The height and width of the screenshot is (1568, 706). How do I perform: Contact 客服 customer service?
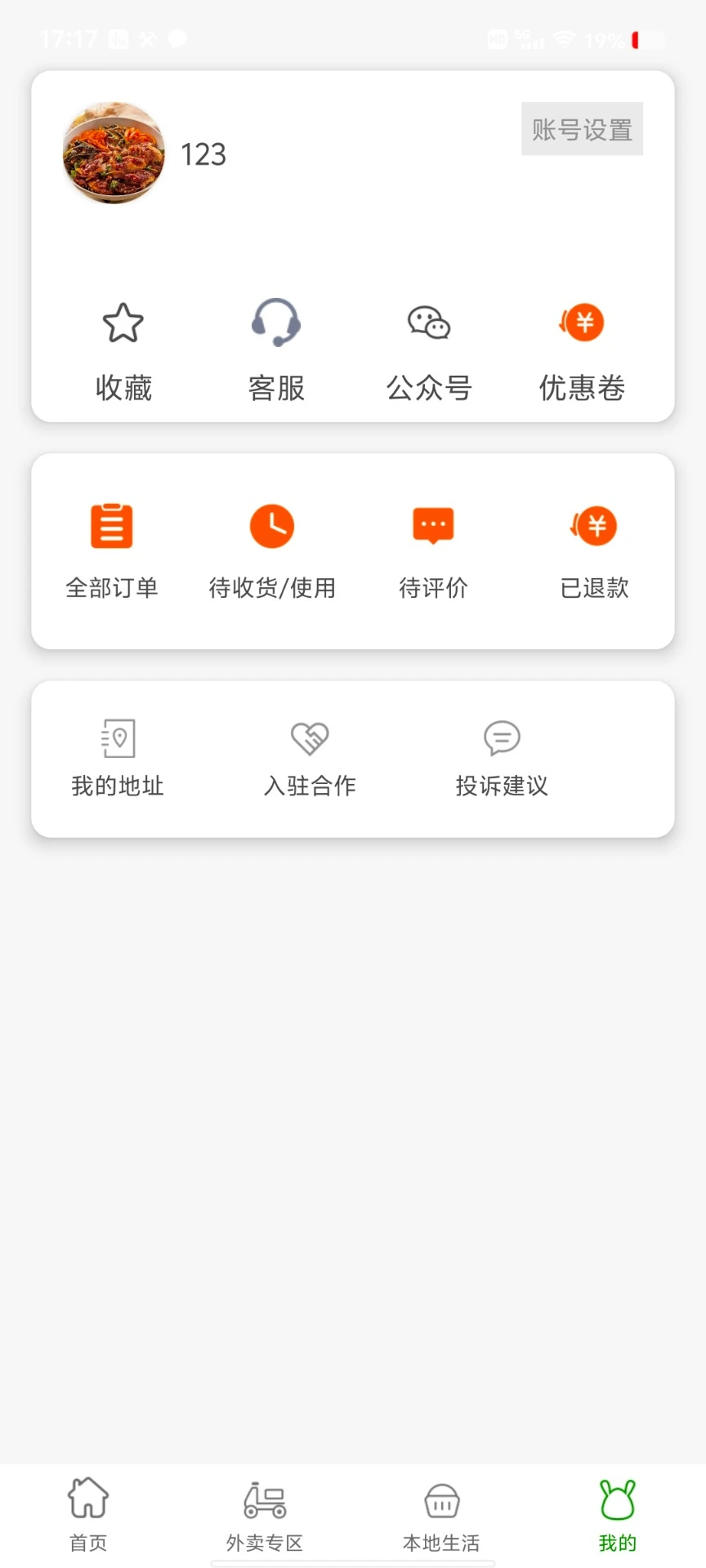click(276, 350)
